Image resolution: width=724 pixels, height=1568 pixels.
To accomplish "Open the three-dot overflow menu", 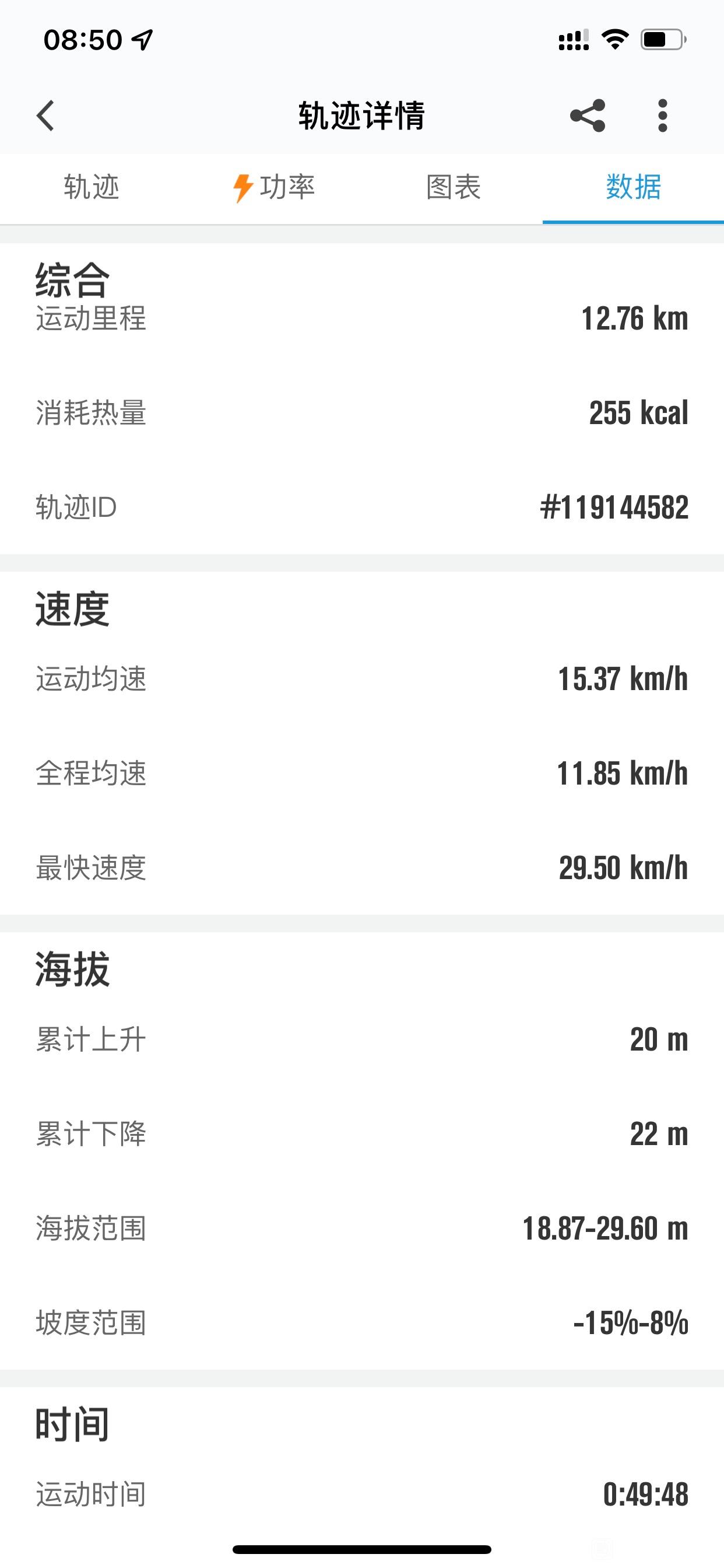I will tap(663, 116).
